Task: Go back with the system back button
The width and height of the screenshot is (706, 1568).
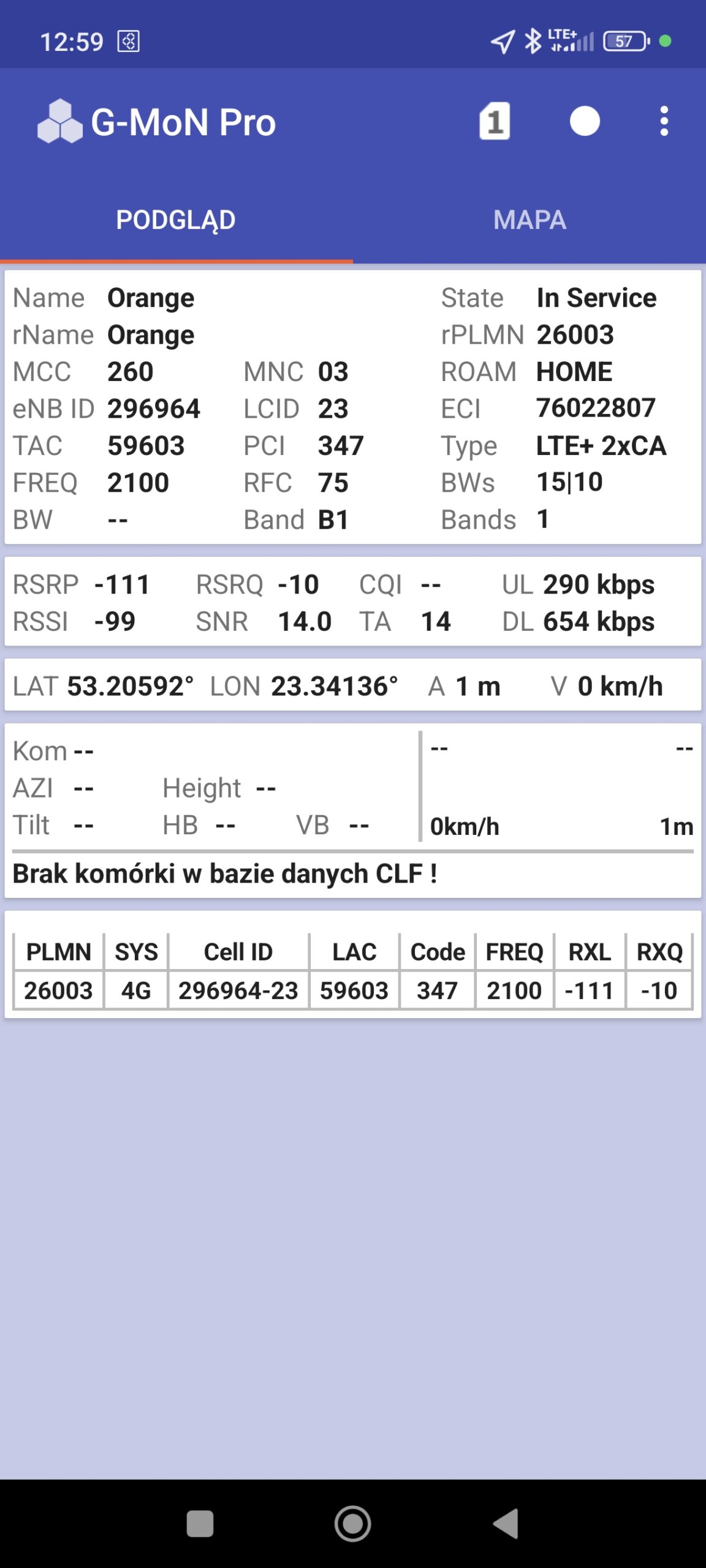Action: (506, 1523)
